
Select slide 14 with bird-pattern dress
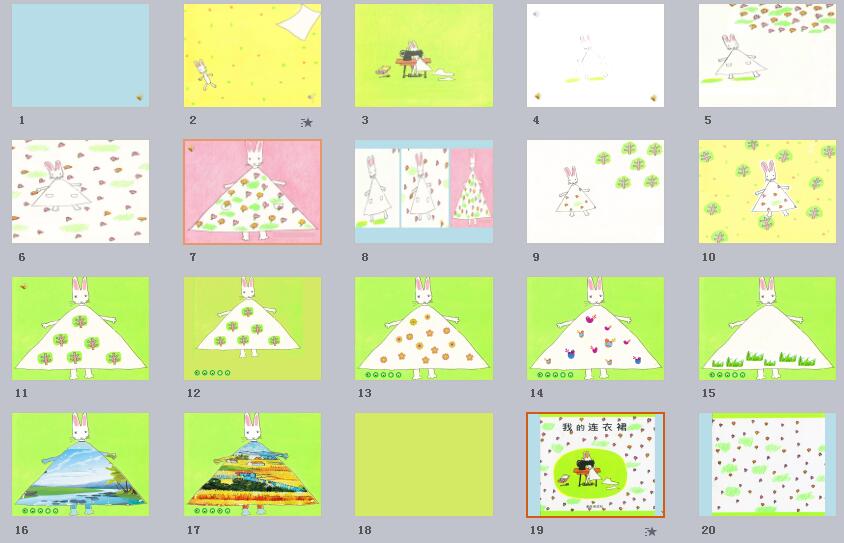[595, 328]
